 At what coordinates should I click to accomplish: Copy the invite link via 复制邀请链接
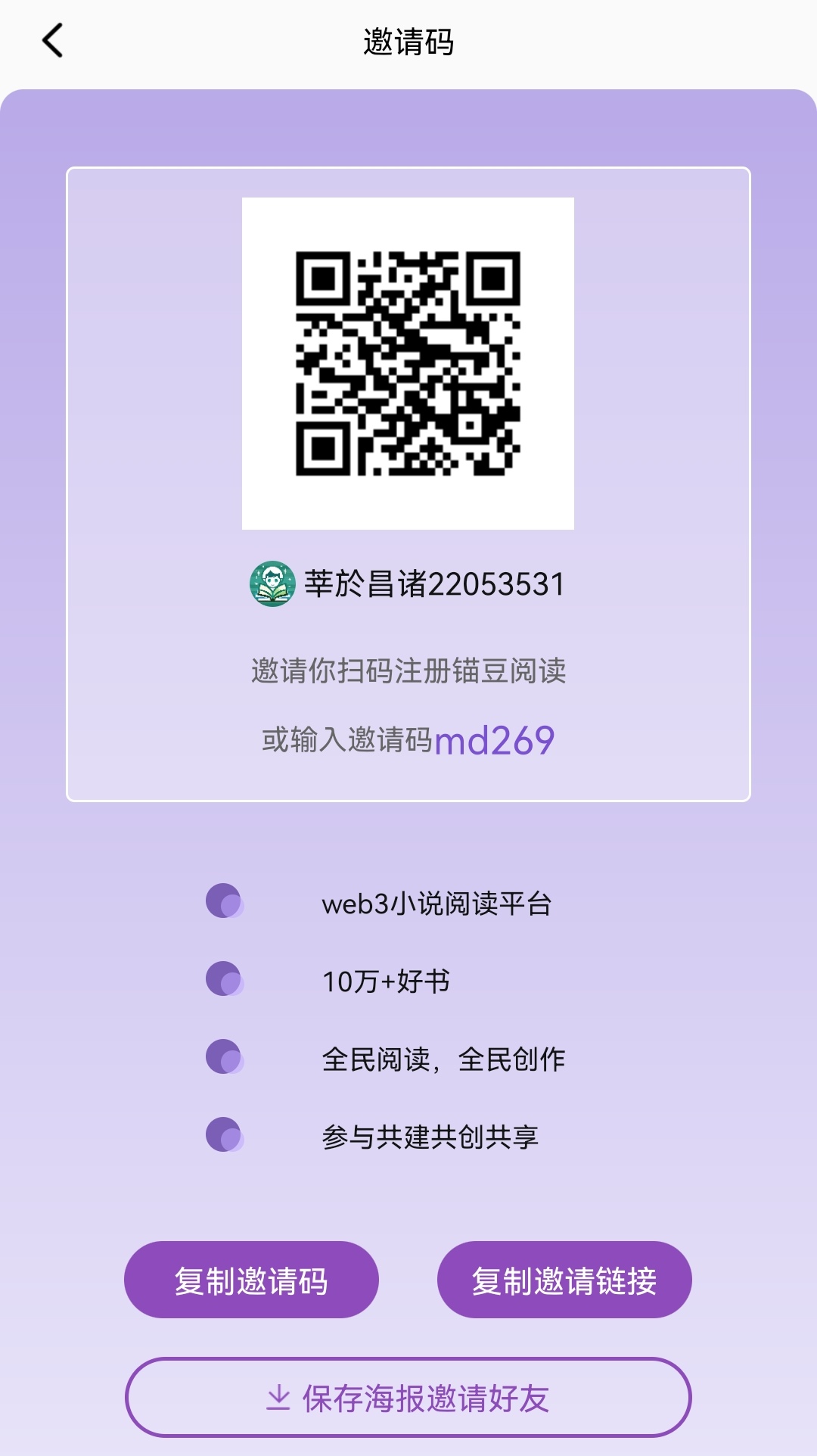click(564, 1280)
